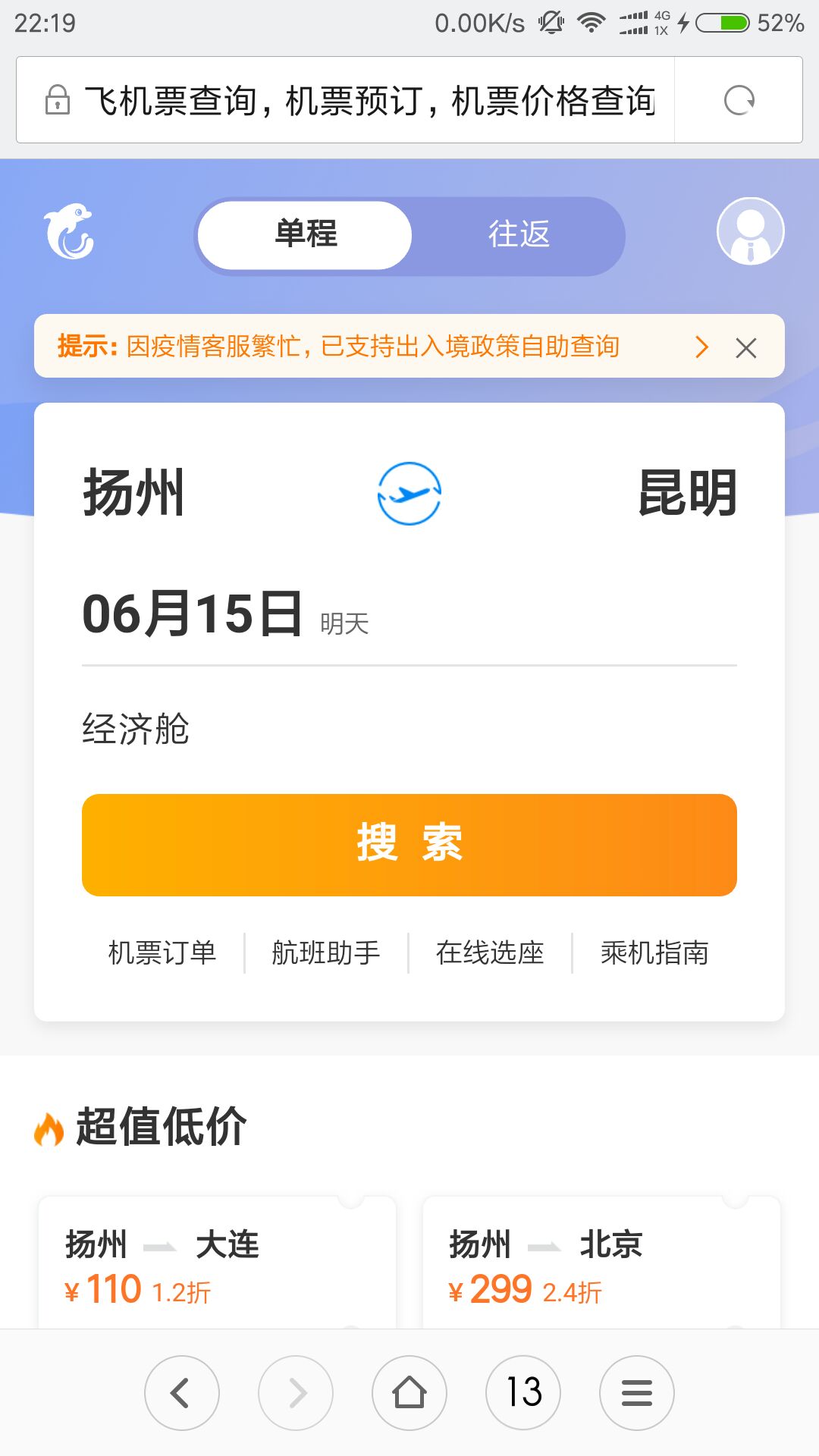The height and width of the screenshot is (1456, 819).
Task: View 乘机指南 boarding guide
Action: pyautogui.click(x=654, y=952)
